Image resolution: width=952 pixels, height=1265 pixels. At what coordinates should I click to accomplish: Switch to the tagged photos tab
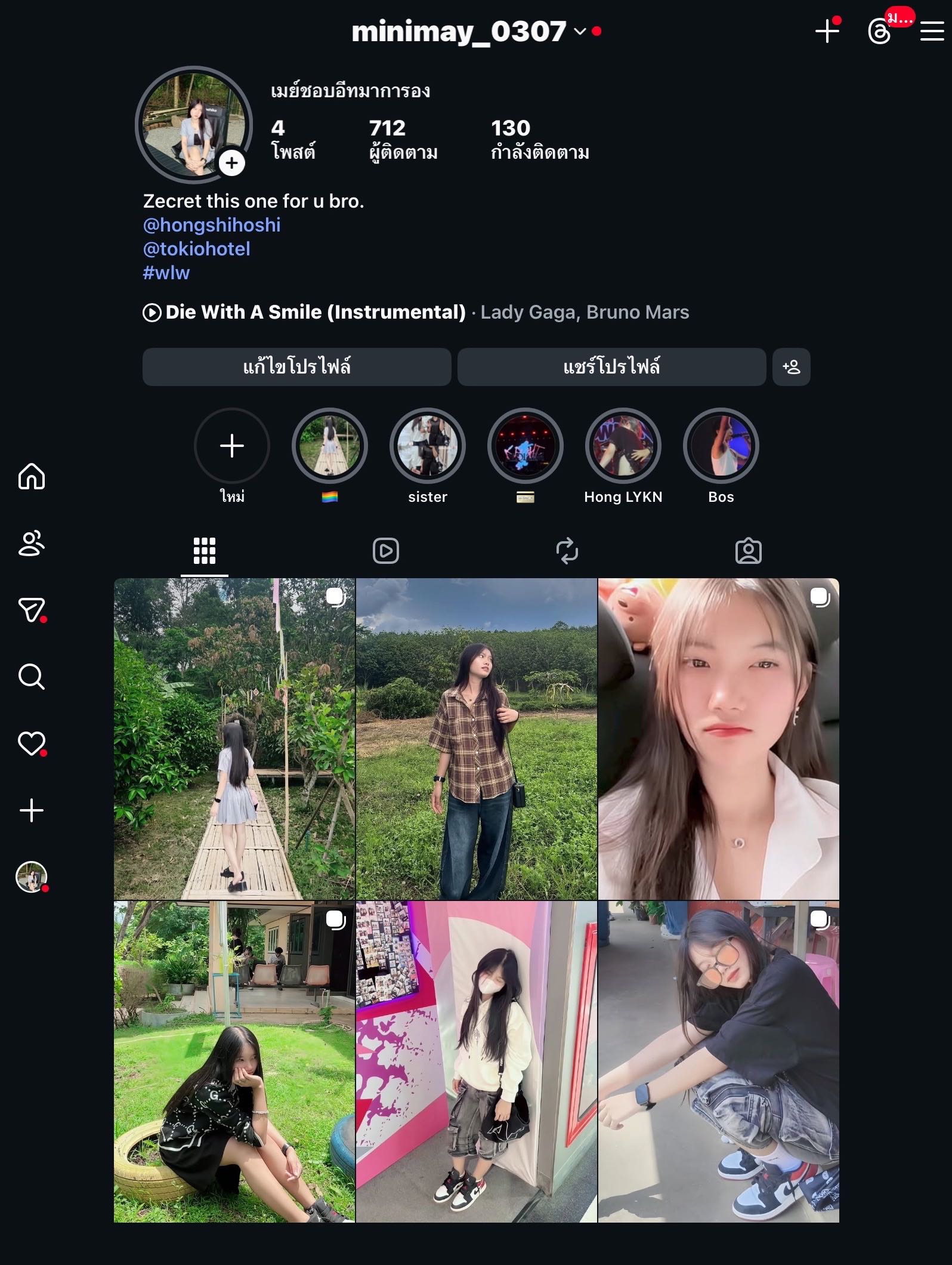pyautogui.click(x=748, y=551)
